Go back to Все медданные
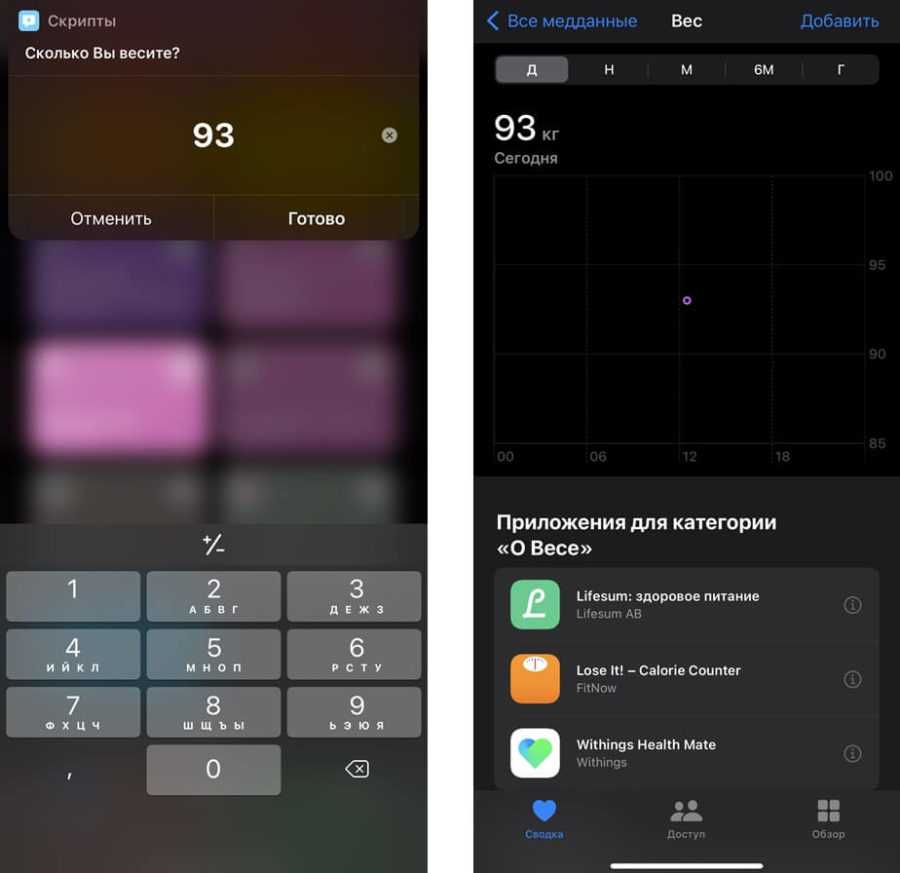The height and width of the screenshot is (873, 900). [562, 20]
